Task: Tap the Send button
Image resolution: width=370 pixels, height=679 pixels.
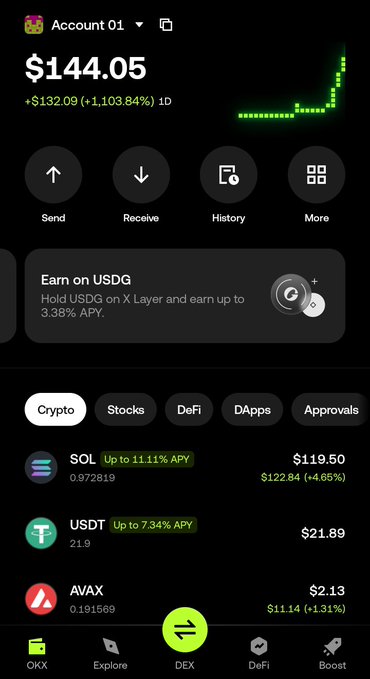Action: 53,185
